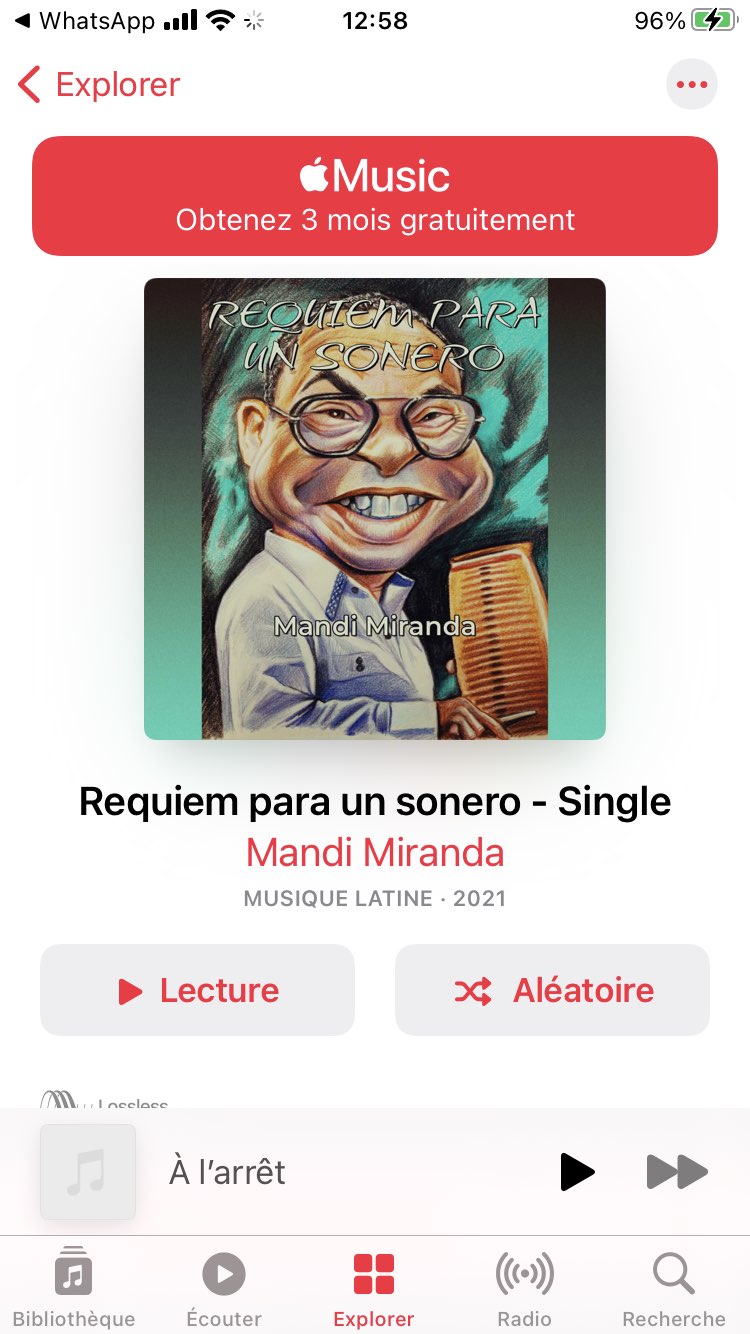Tap the Apple Music 3 months free banner
This screenshot has width=750, height=1334.
[x=375, y=196]
